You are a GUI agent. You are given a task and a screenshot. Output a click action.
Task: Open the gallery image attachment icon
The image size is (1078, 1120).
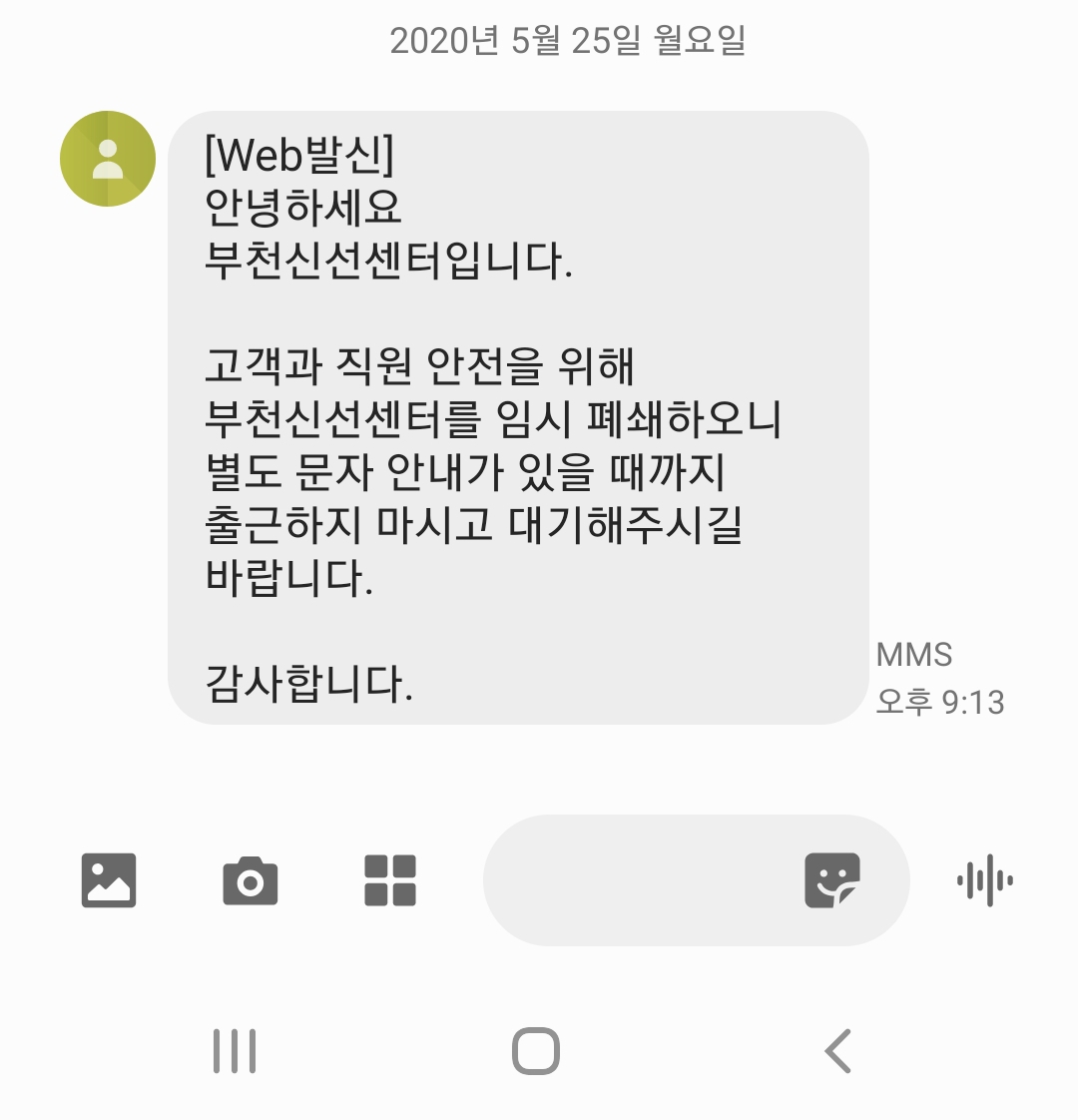click(109, 880)
